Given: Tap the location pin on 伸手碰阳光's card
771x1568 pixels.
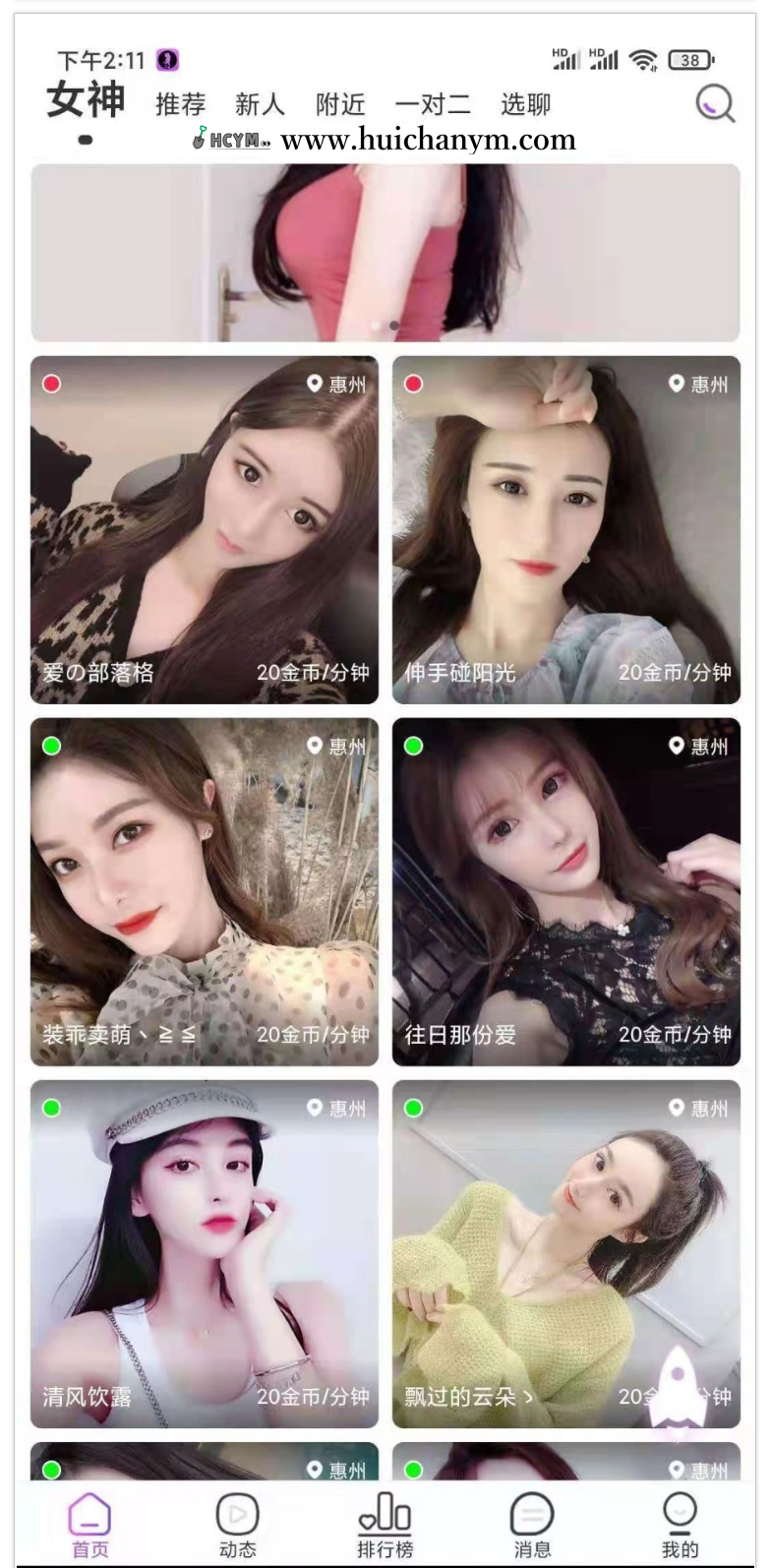Looking at the screenshot, I should (x=678, y=386).
